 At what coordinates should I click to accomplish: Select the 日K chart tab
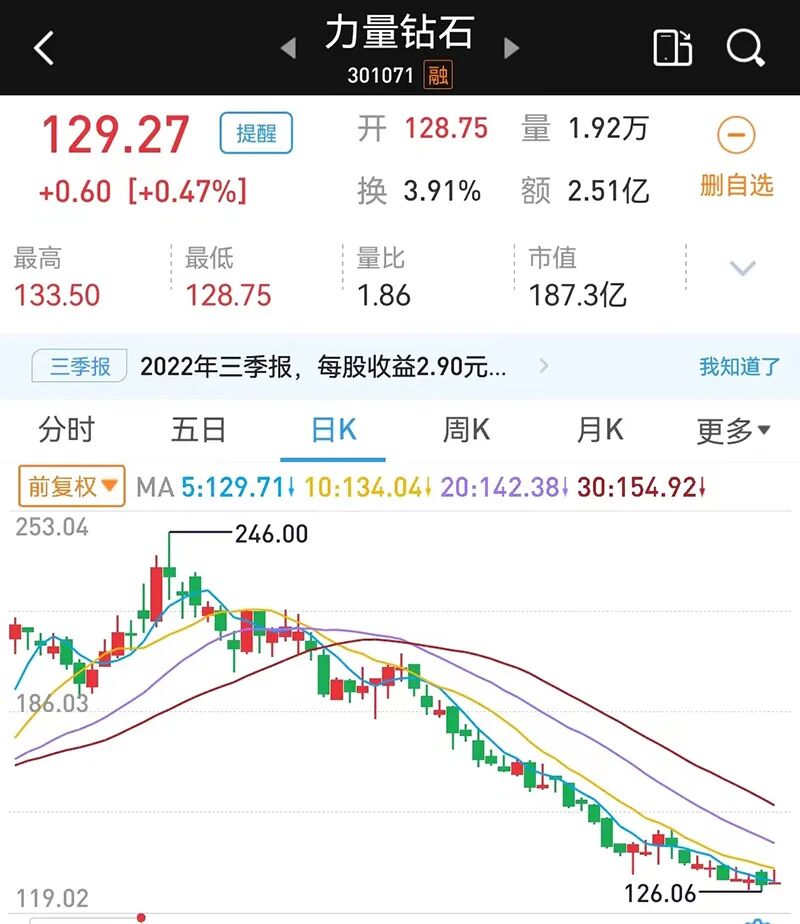click(333, 430)
